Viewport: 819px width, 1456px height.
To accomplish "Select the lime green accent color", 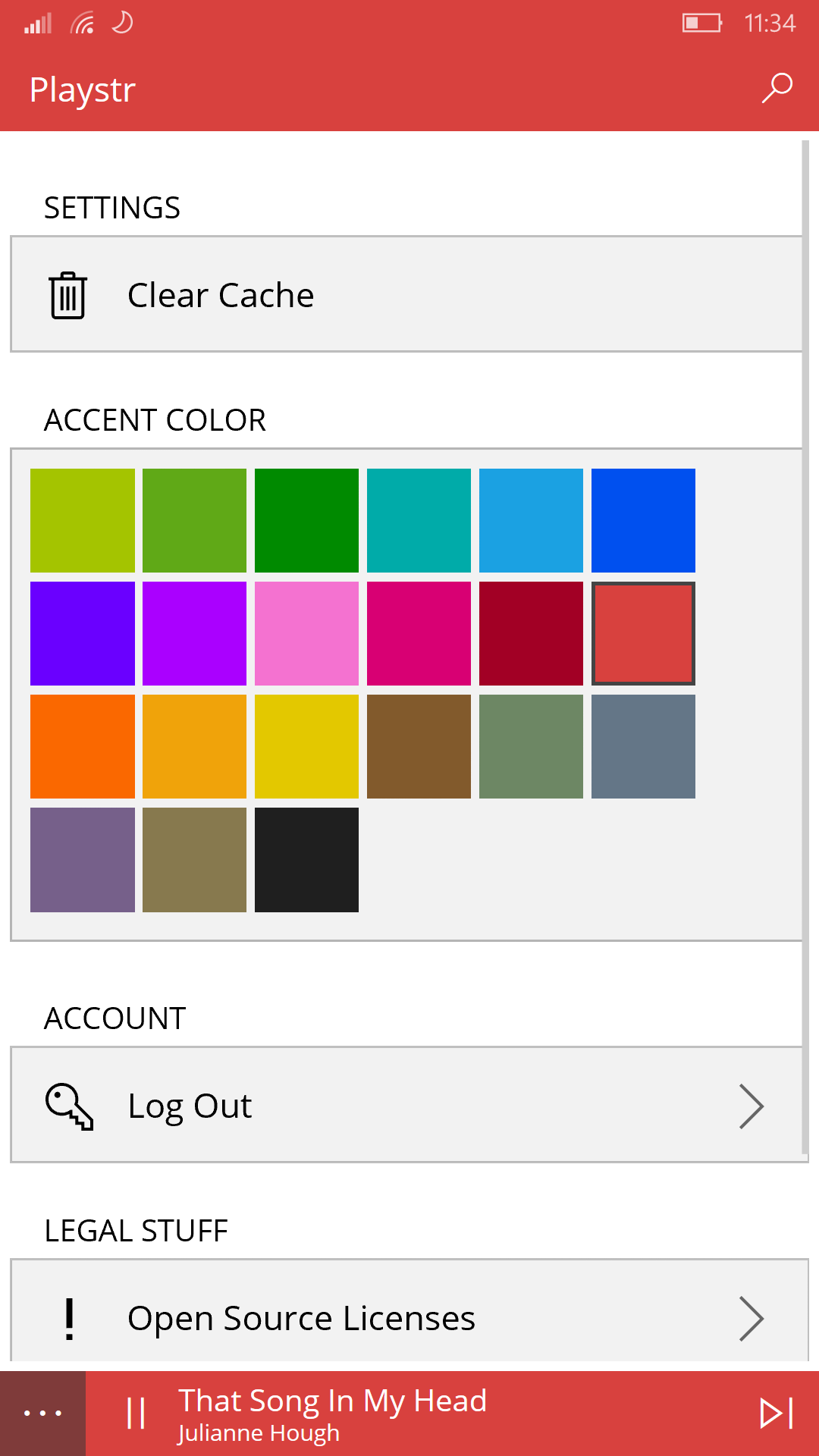I will click(83, 520).
